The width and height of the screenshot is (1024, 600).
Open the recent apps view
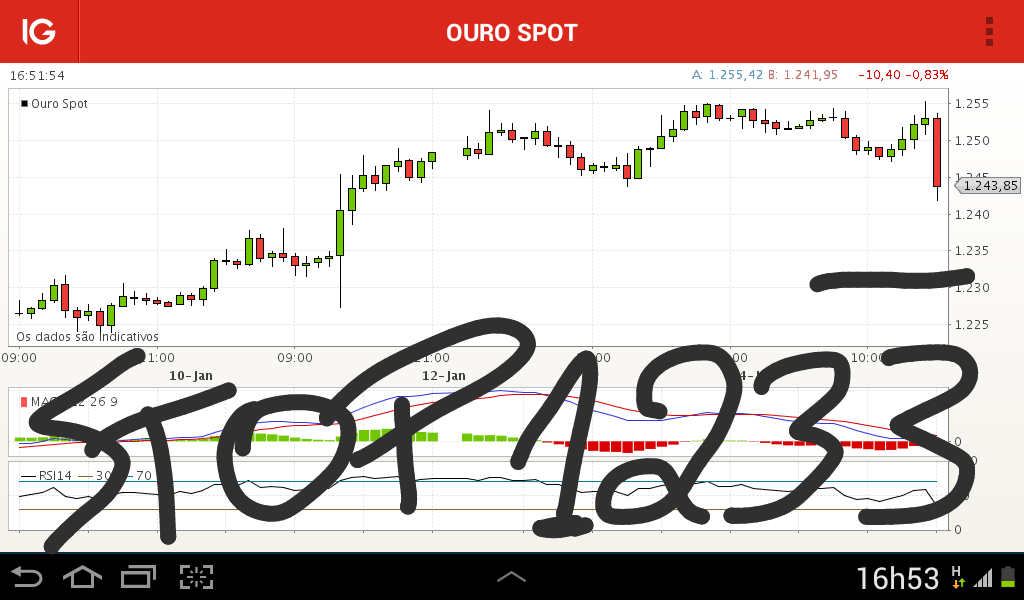click(139, 576)
